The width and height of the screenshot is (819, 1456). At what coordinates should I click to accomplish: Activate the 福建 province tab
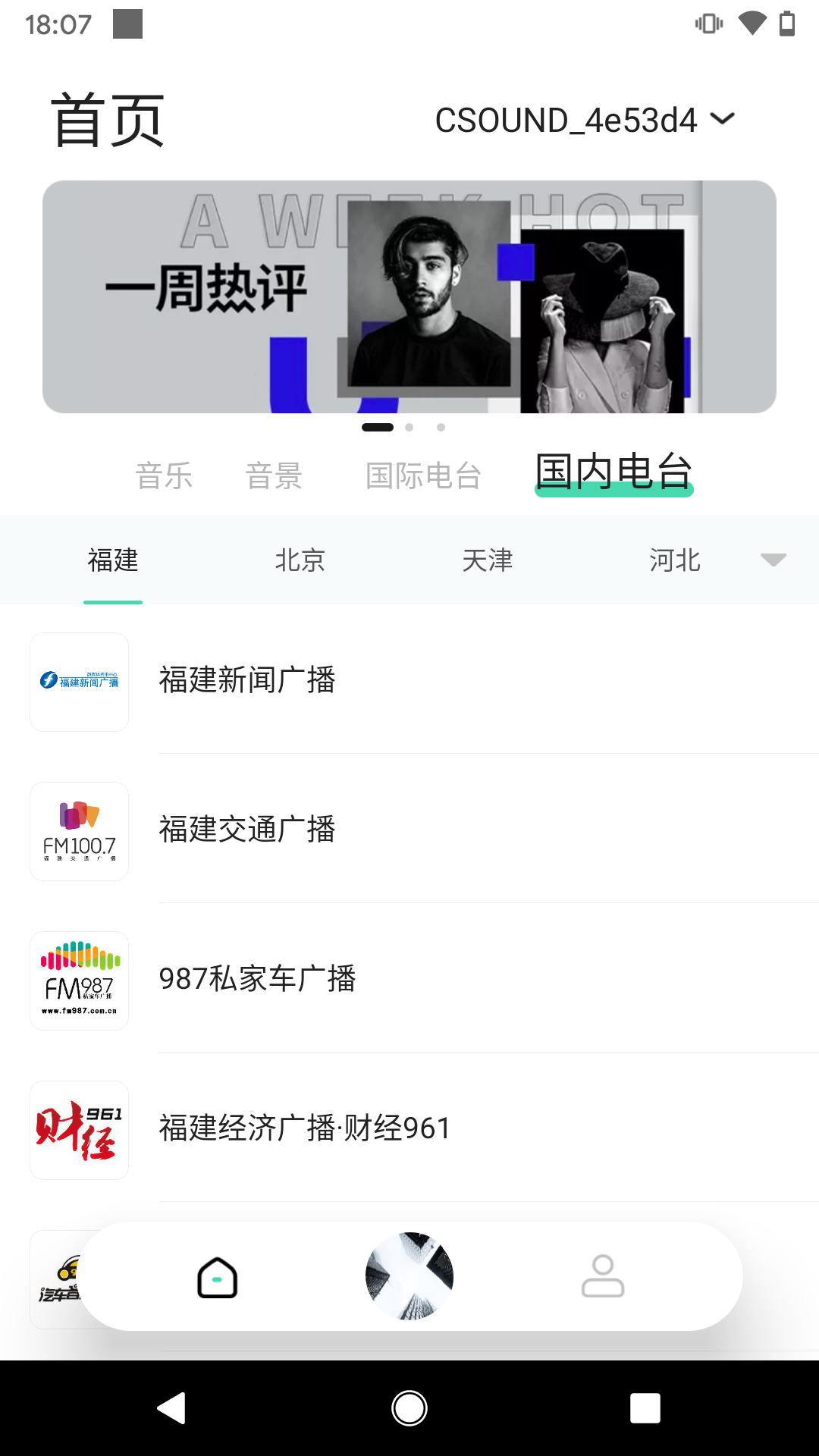[x=112, y=560]
